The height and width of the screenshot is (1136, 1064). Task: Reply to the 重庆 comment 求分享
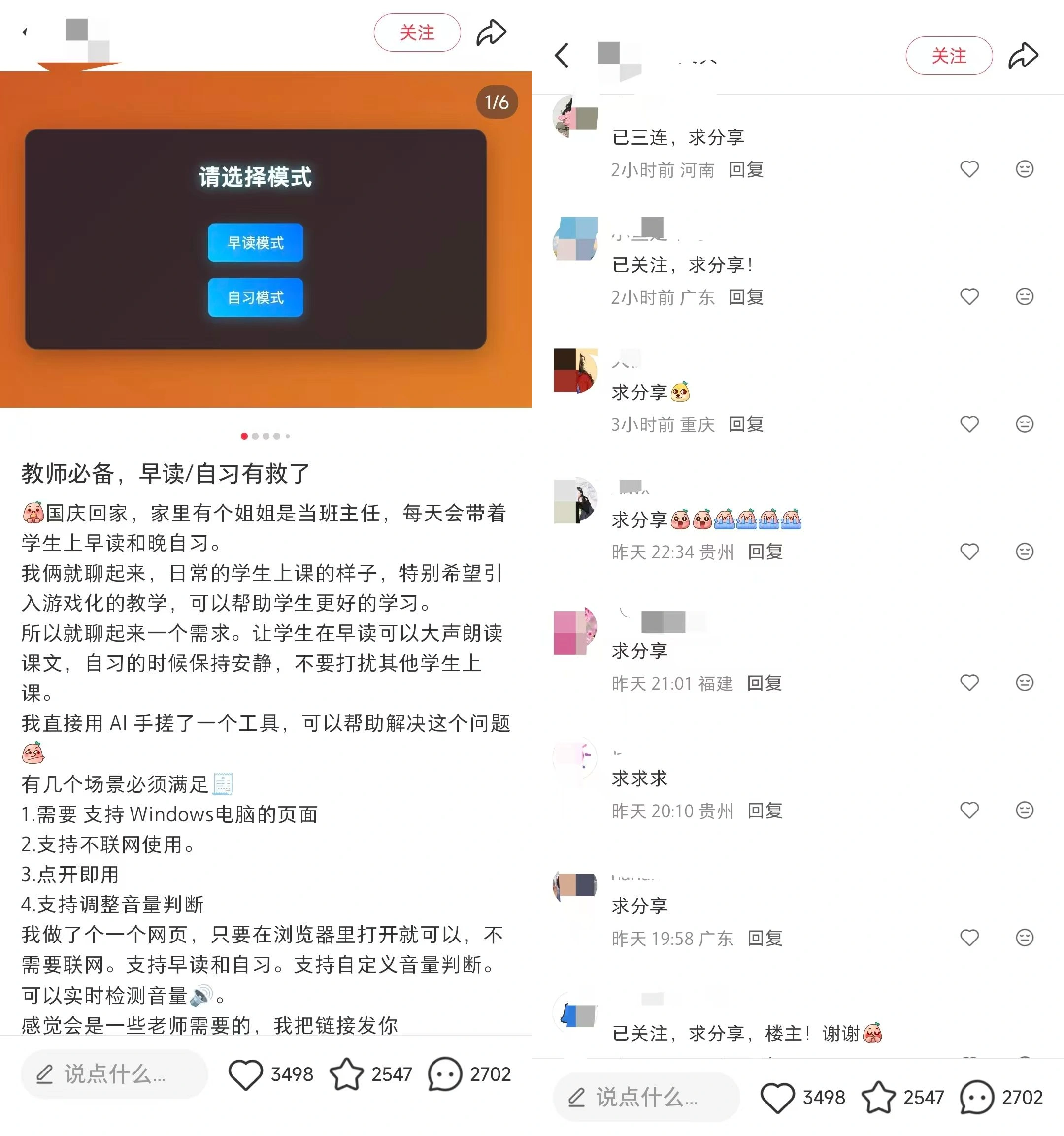(746, 424)
